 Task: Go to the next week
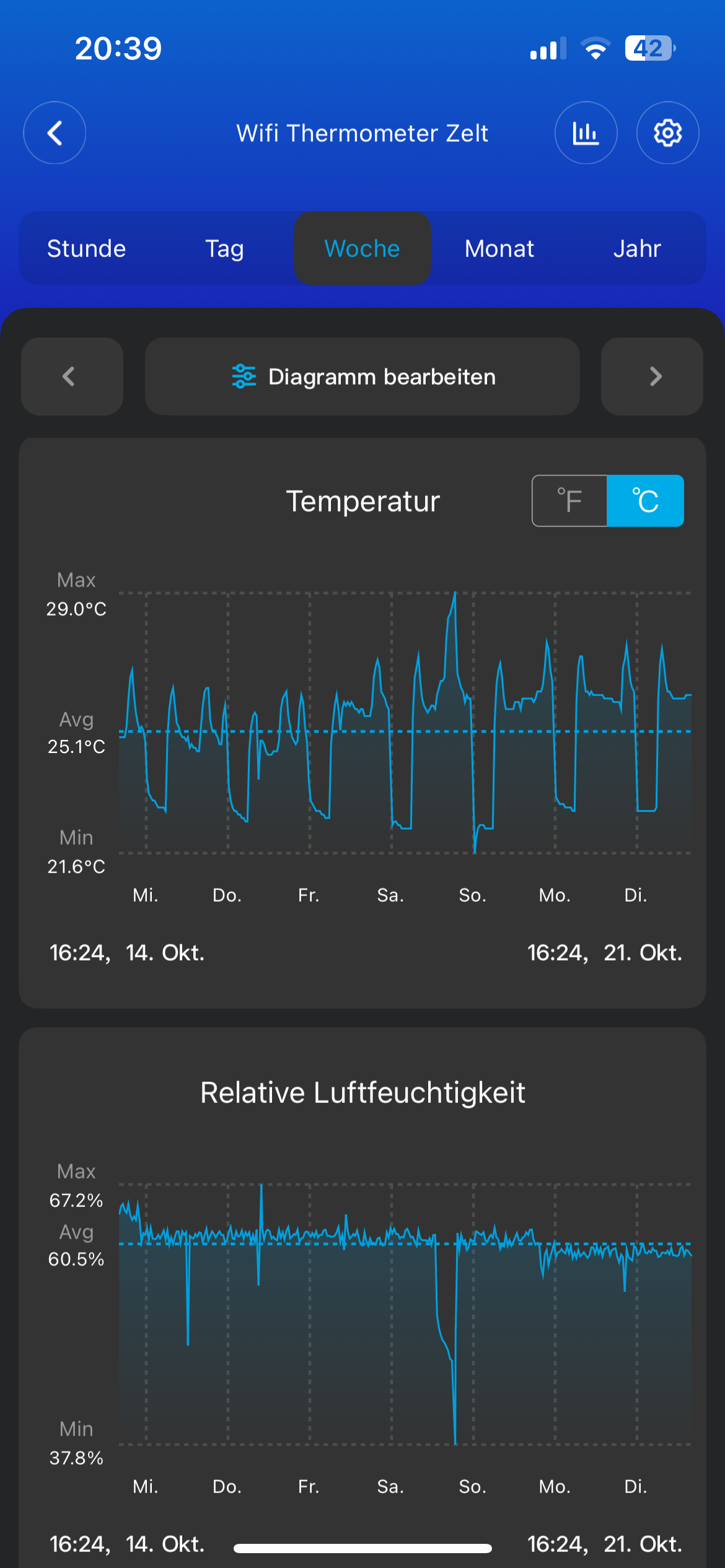(x=652, y=376)
